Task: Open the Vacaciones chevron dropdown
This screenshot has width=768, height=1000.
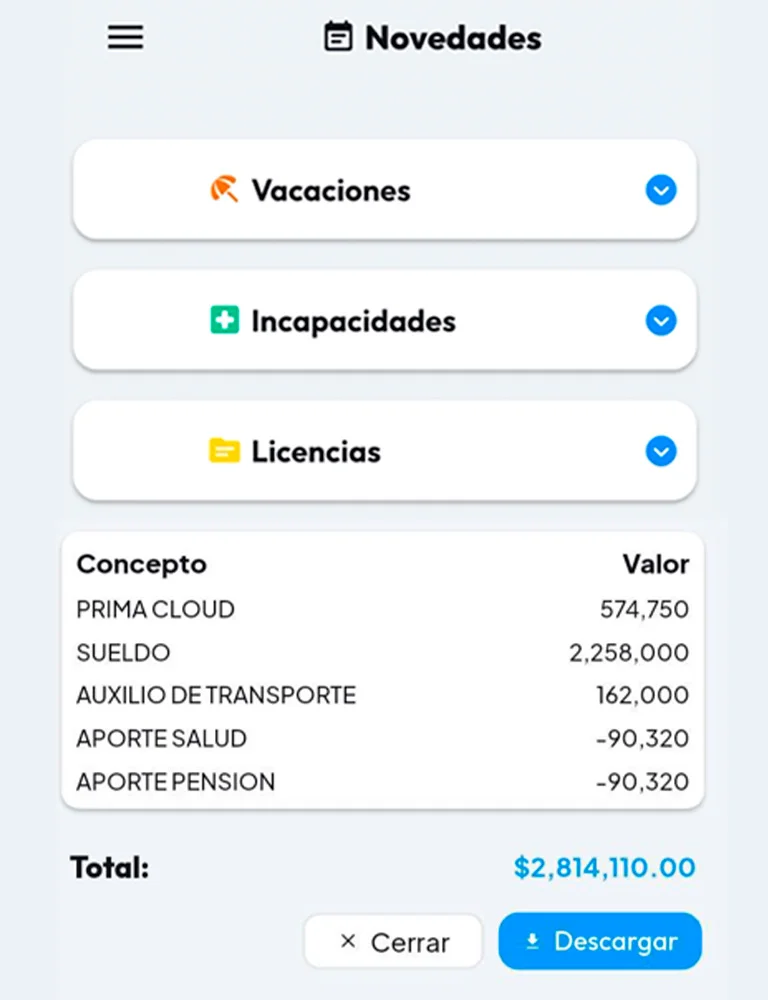Action: tap(661, 190)
